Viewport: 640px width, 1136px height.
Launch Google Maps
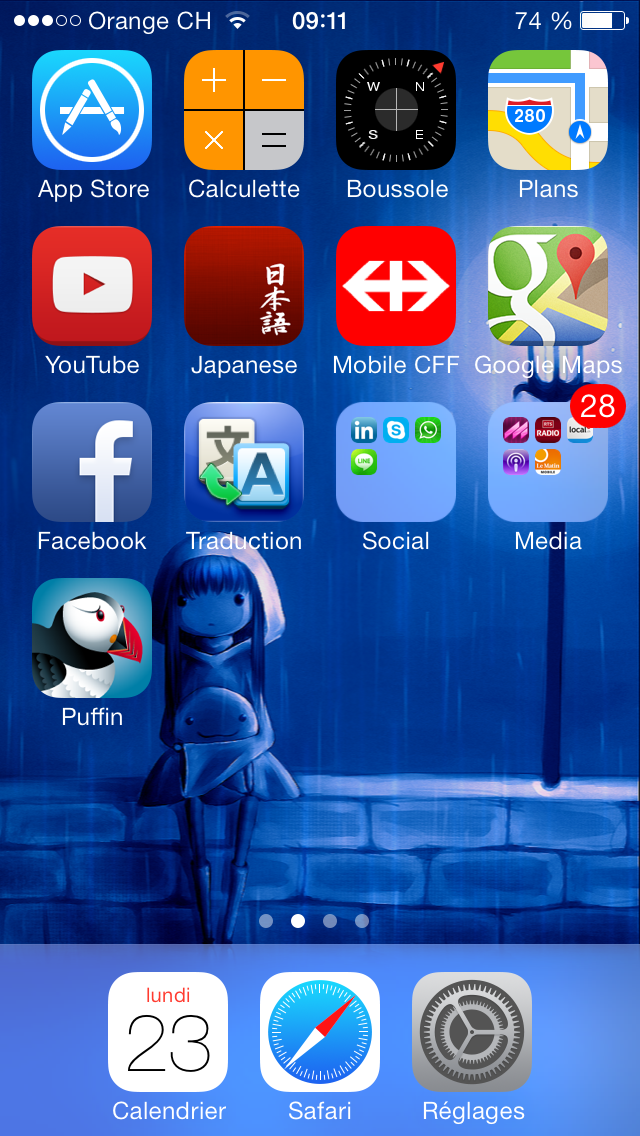pyautogui.click(x=548, y=286)
